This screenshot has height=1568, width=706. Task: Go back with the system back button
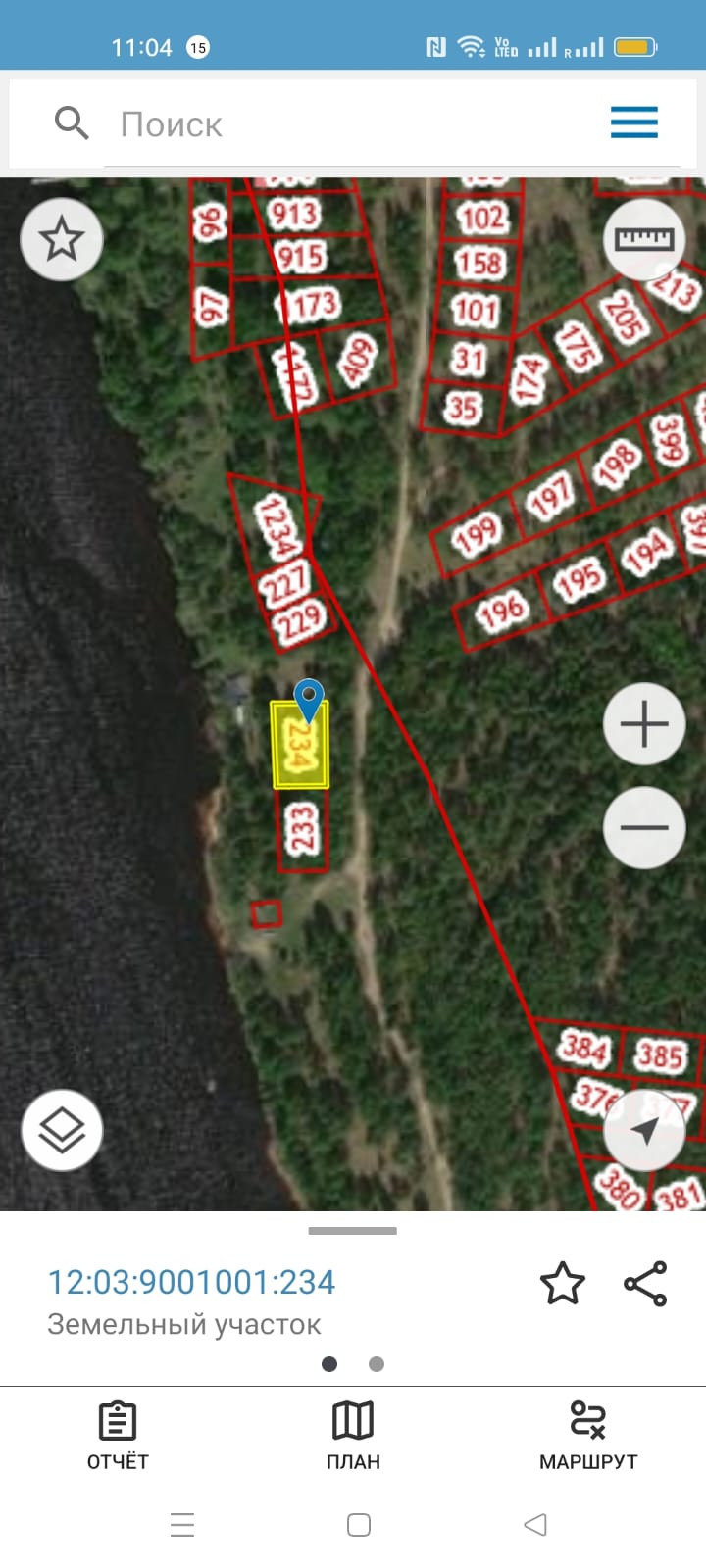tap(534, 1525)
